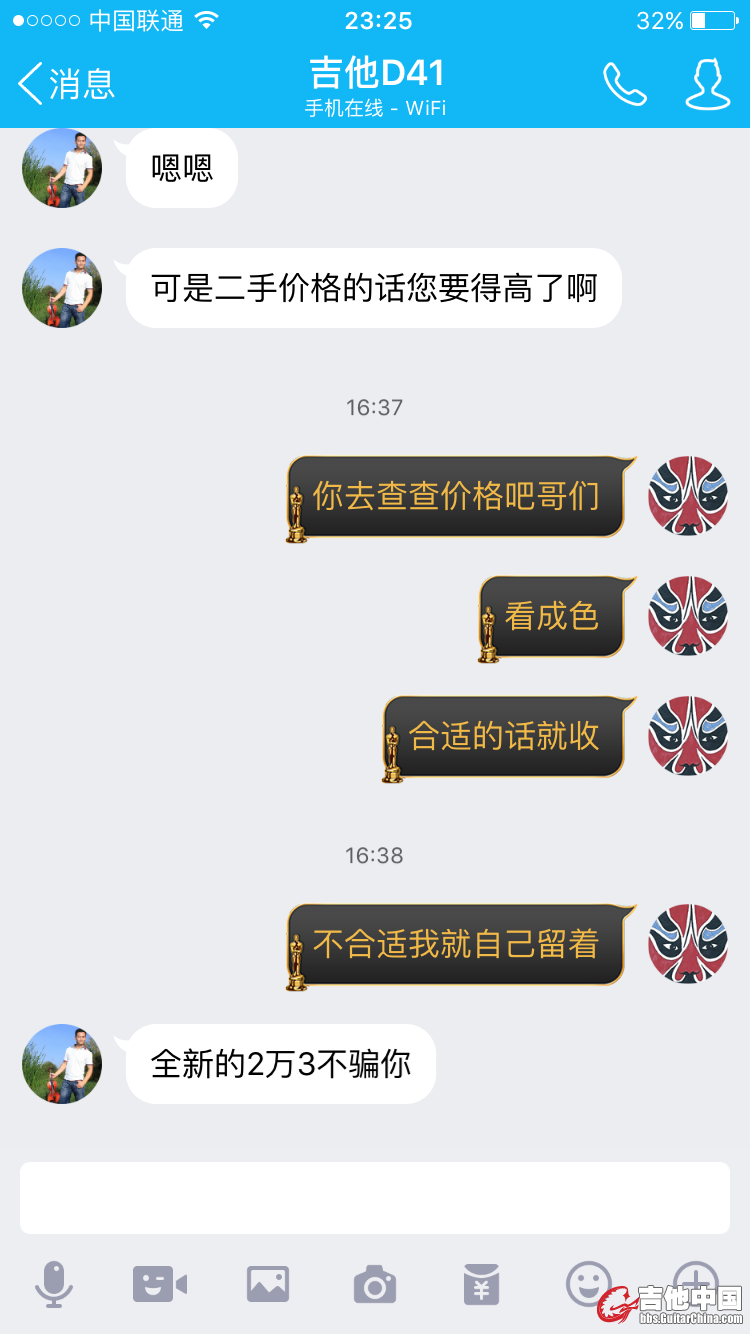Tap the message text input field
Viewport: 750px width, 1334px height.
click(x=375, y=1197)
